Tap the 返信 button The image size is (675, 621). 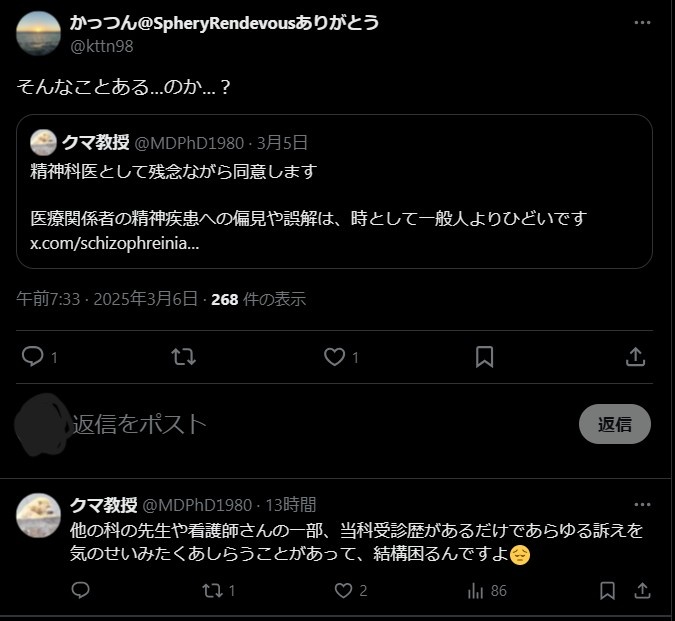(x=614, y=424)
